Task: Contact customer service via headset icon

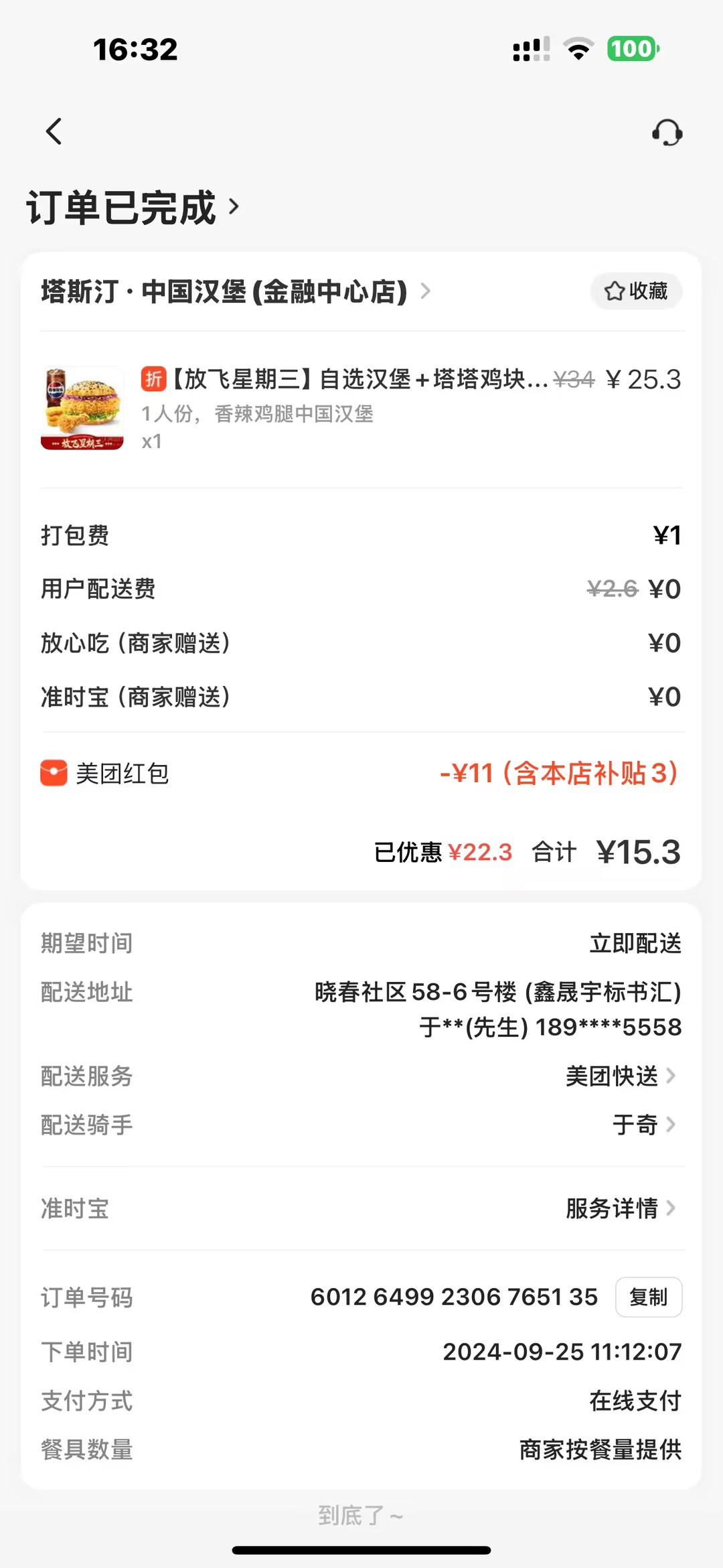Action: click(667, 133)
